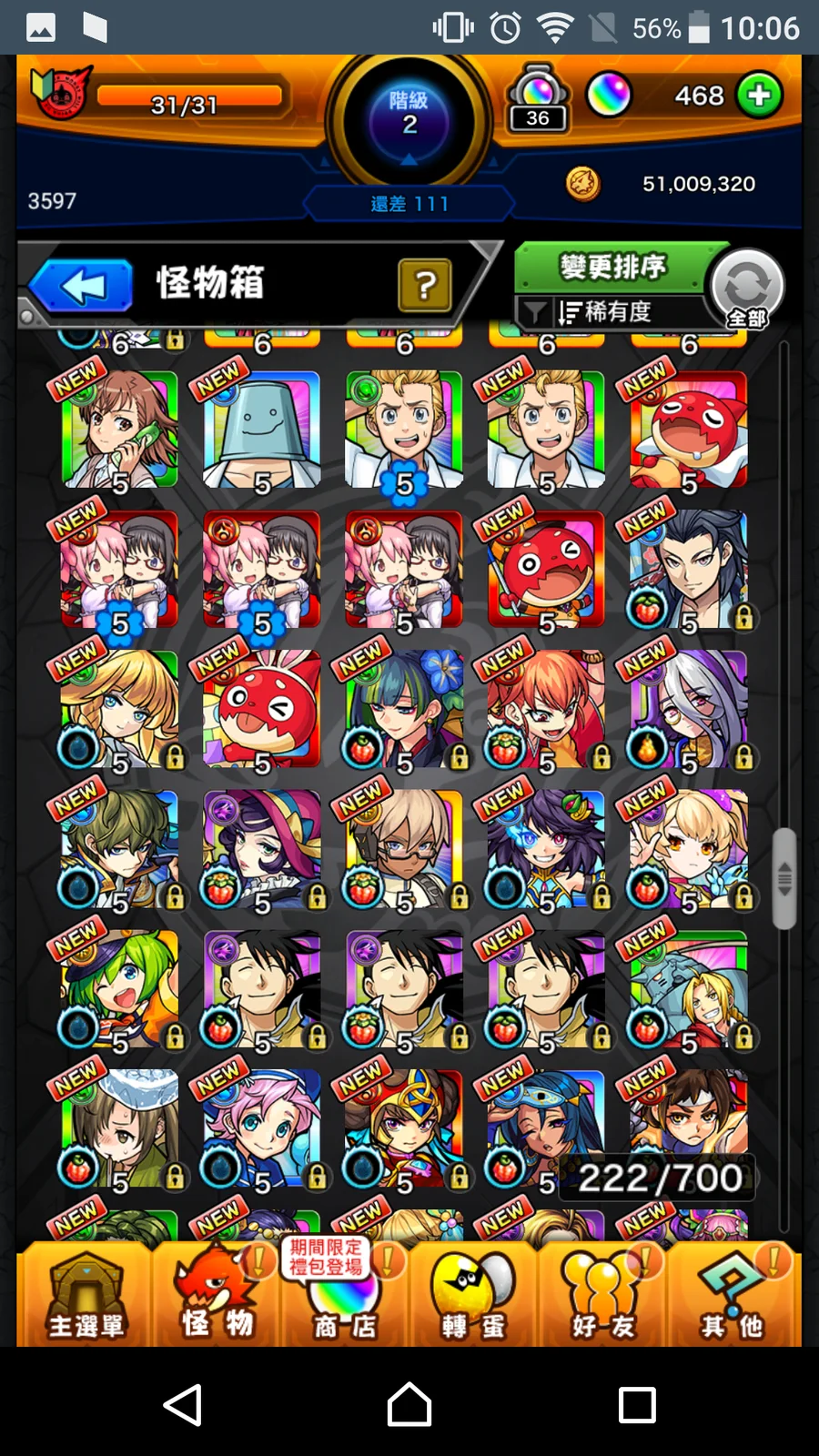This screenshot has height=1456, width=819.
Task: Open the 好友 friends tab
Action: [602, 1296]
